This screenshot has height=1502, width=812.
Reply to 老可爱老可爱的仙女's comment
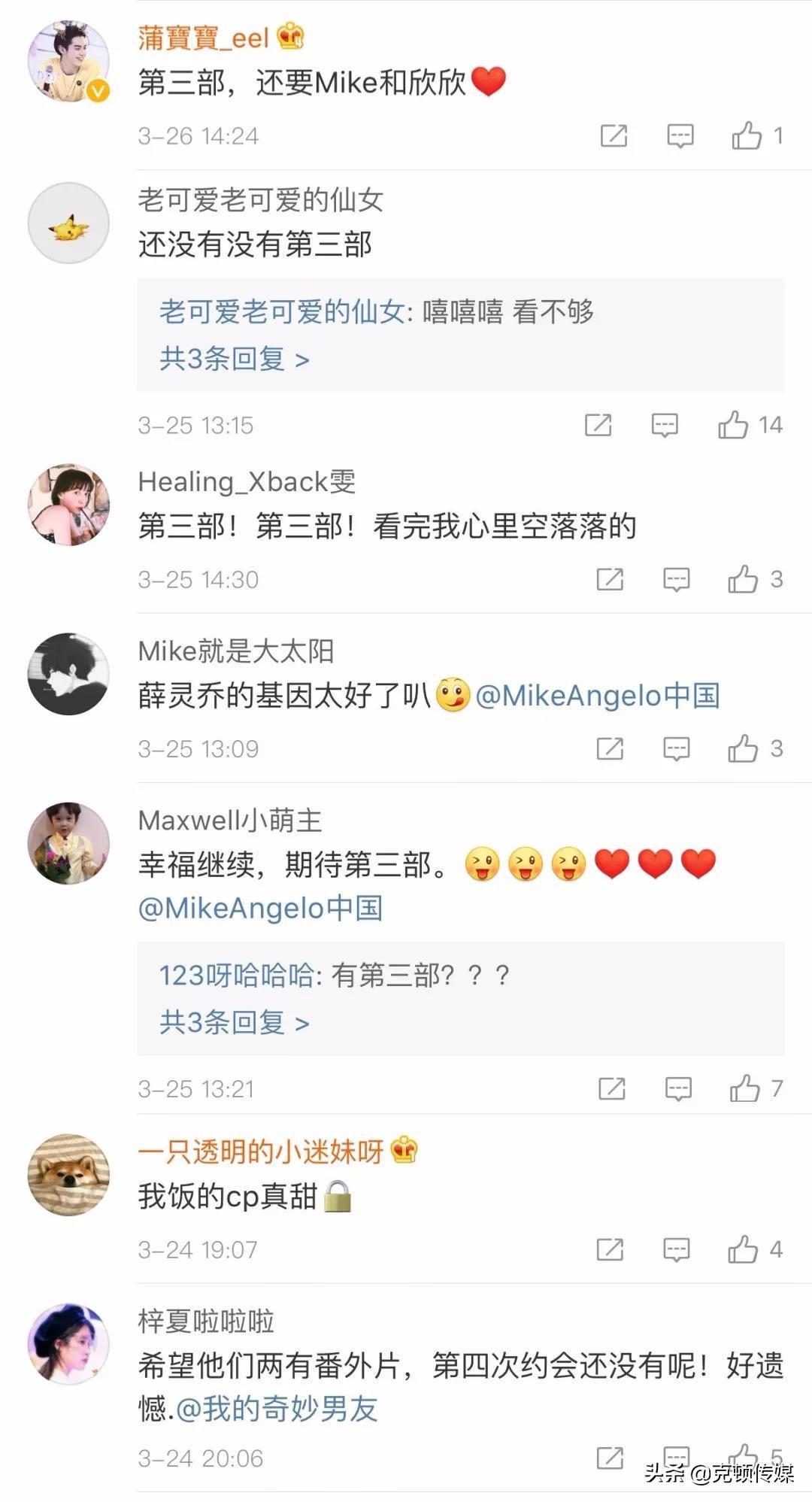pos(665,426)
